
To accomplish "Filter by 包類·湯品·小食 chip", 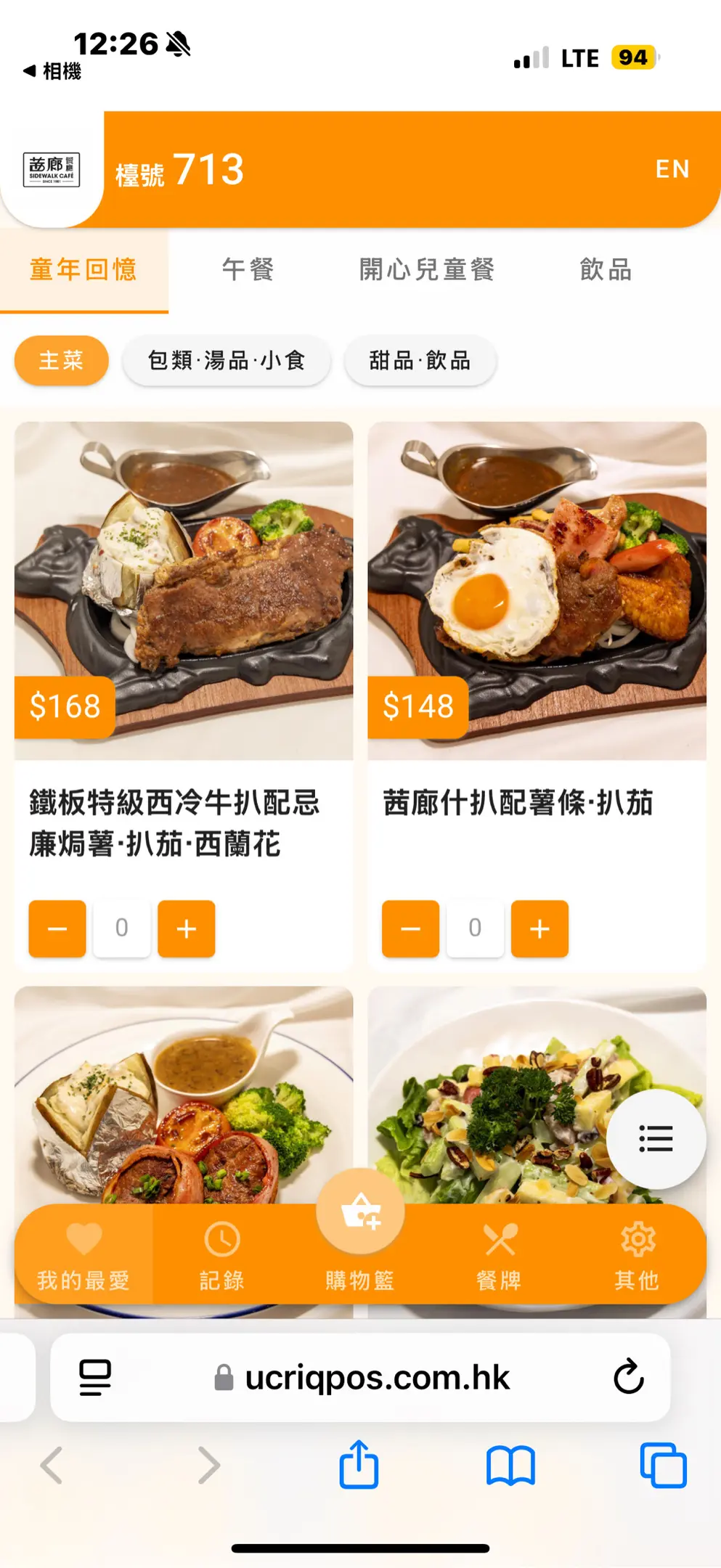I will click(227, 360).
